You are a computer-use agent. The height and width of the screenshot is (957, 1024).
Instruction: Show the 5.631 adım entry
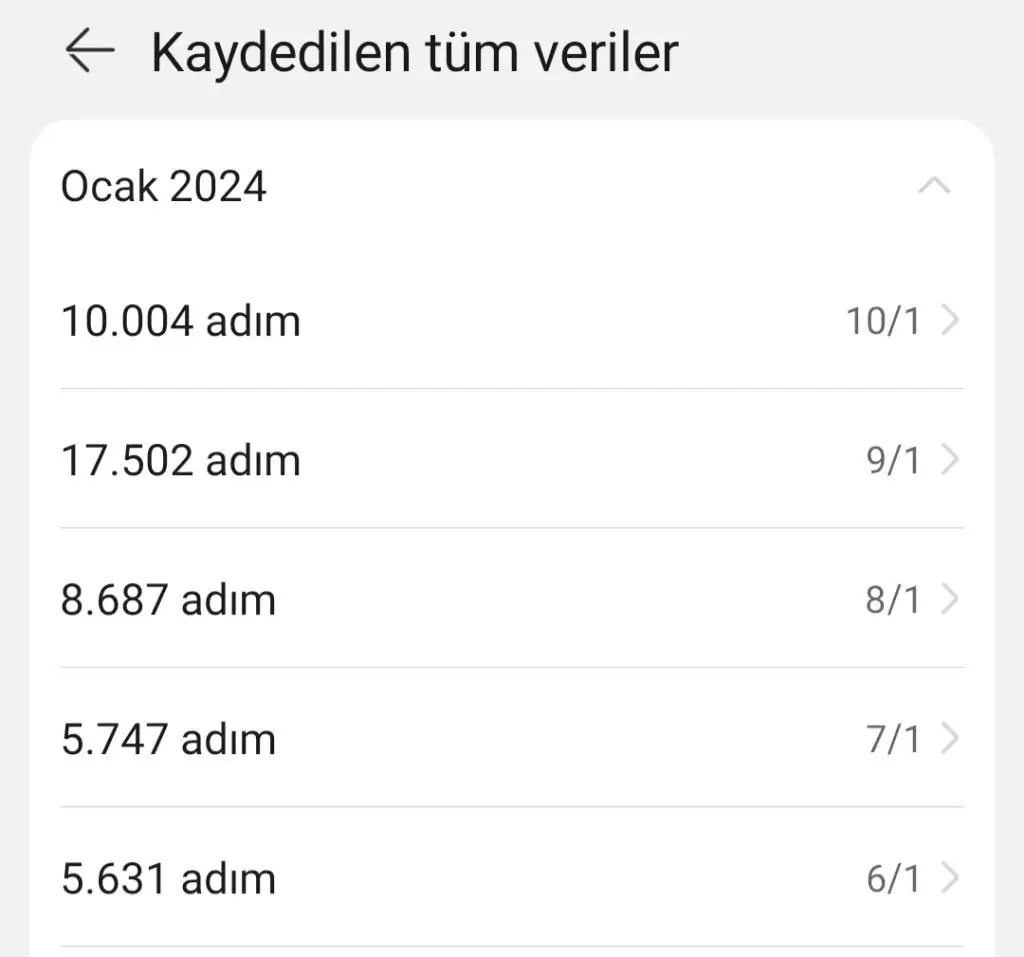coord(510,878)
